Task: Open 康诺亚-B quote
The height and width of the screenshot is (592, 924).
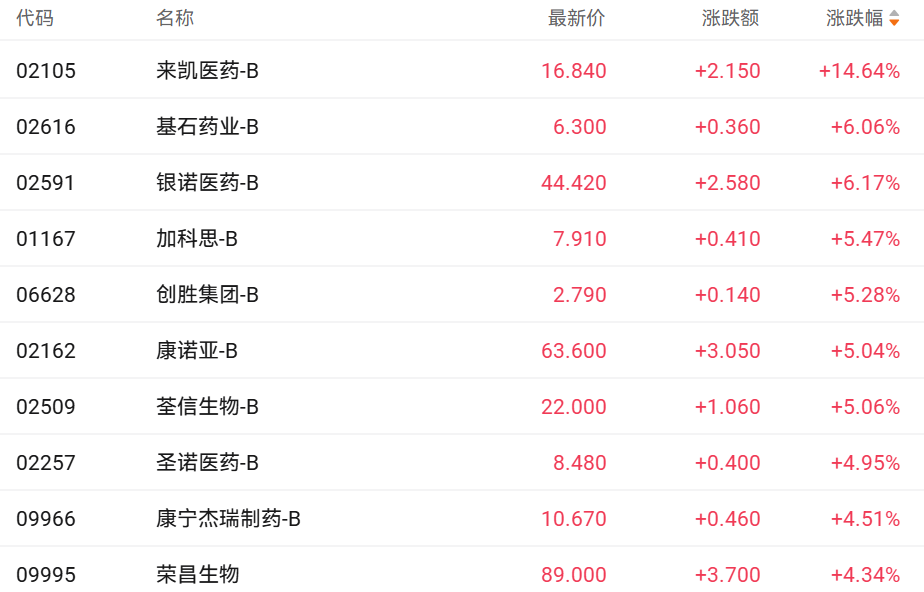Action: 197,351
